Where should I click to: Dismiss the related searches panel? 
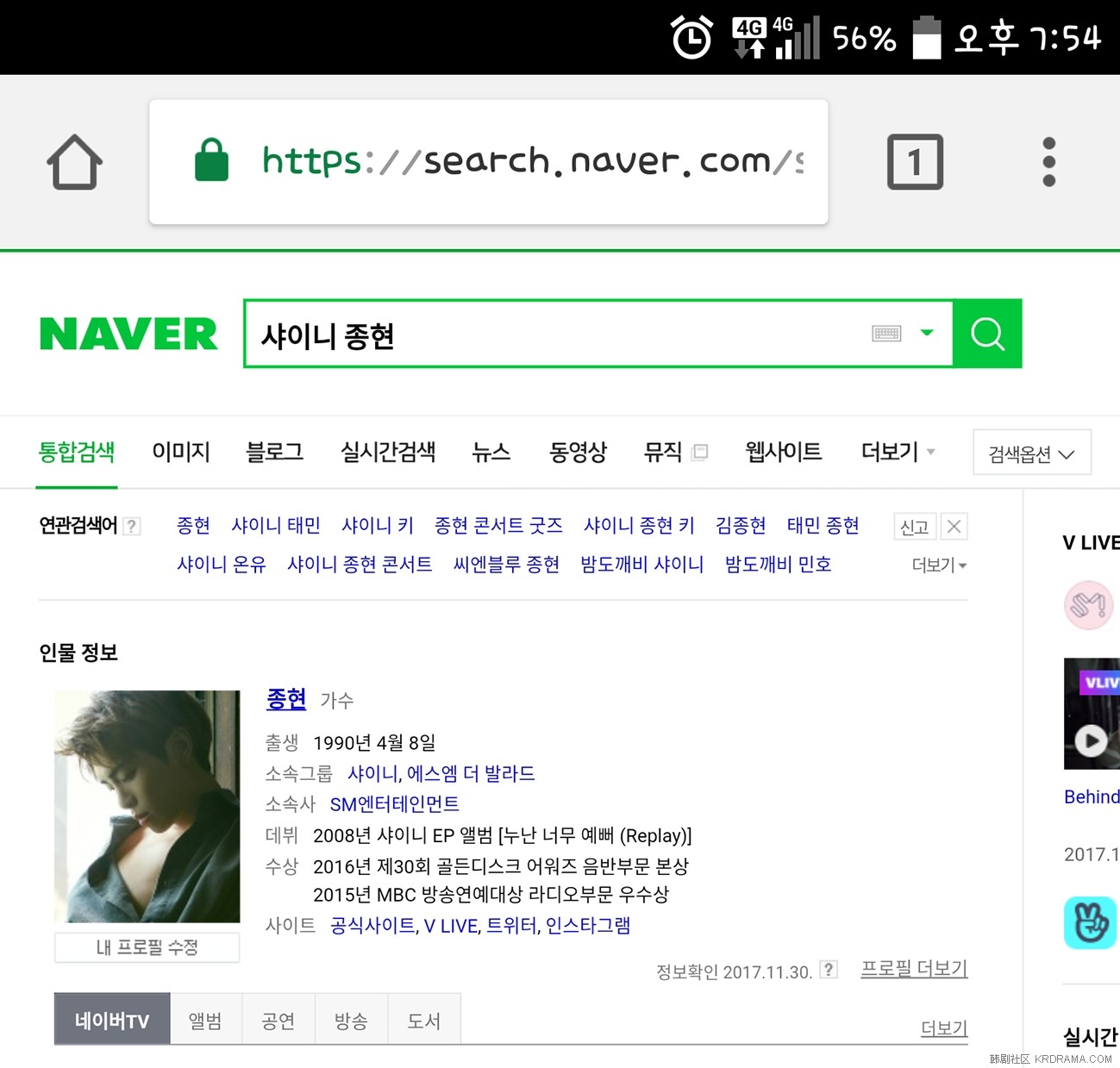tap(954, 526)
